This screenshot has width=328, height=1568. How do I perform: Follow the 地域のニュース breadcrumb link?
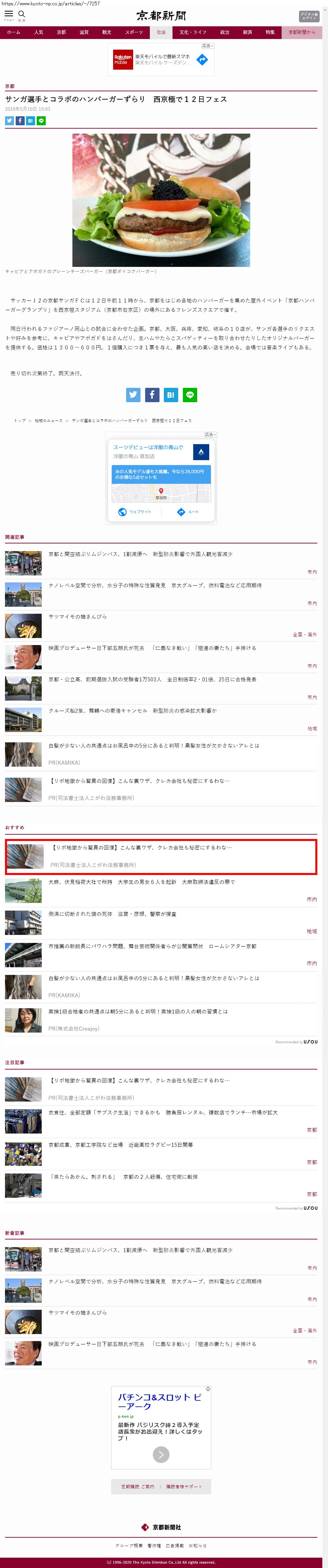point(49,420)
